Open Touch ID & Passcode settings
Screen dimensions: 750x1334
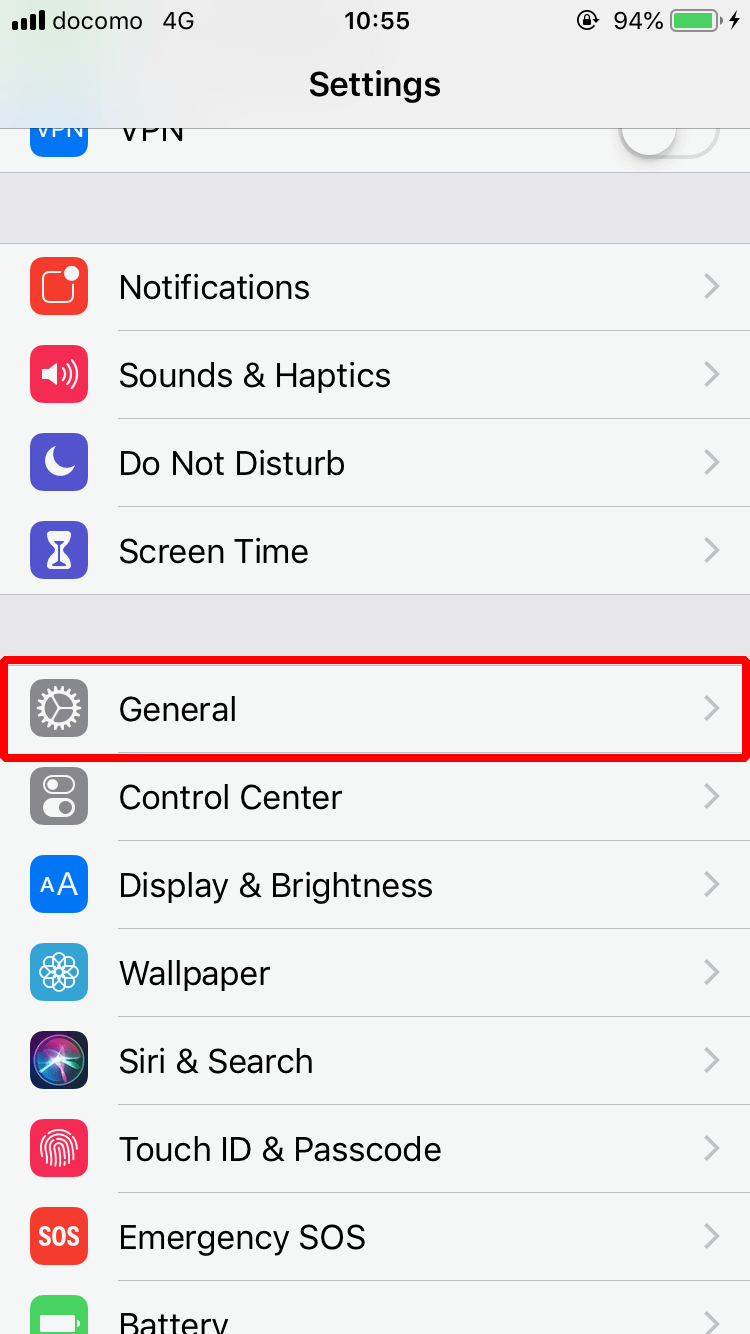point(375,1149)
